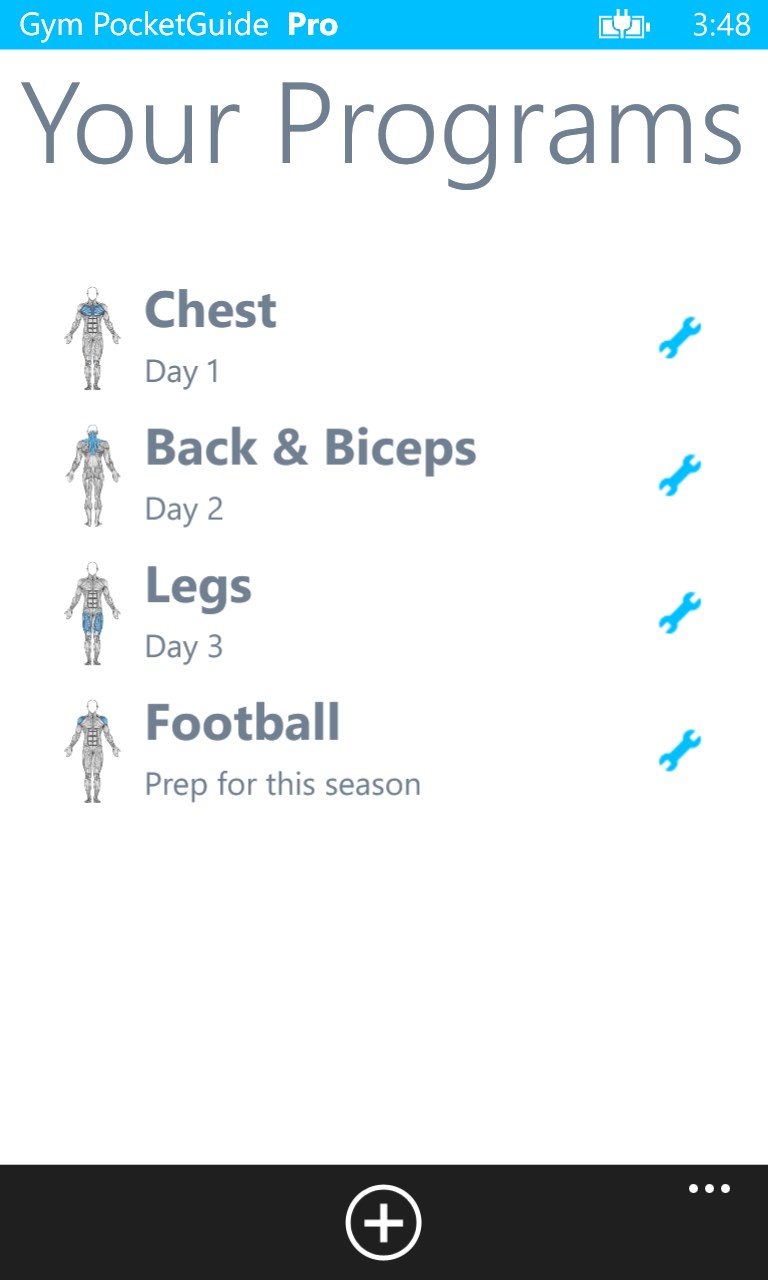Tap the Prep for this season text
The height and width of the screenshot is (1280, 768).
[x=282, y=784]
